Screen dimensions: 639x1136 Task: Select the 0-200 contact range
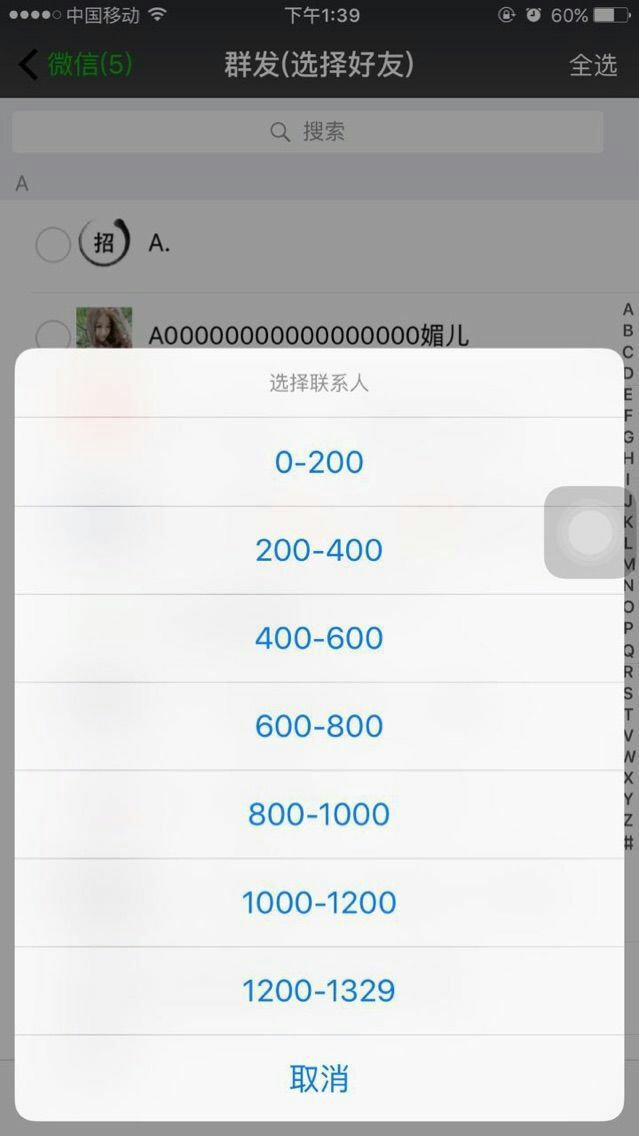click(x=319, y=462)
